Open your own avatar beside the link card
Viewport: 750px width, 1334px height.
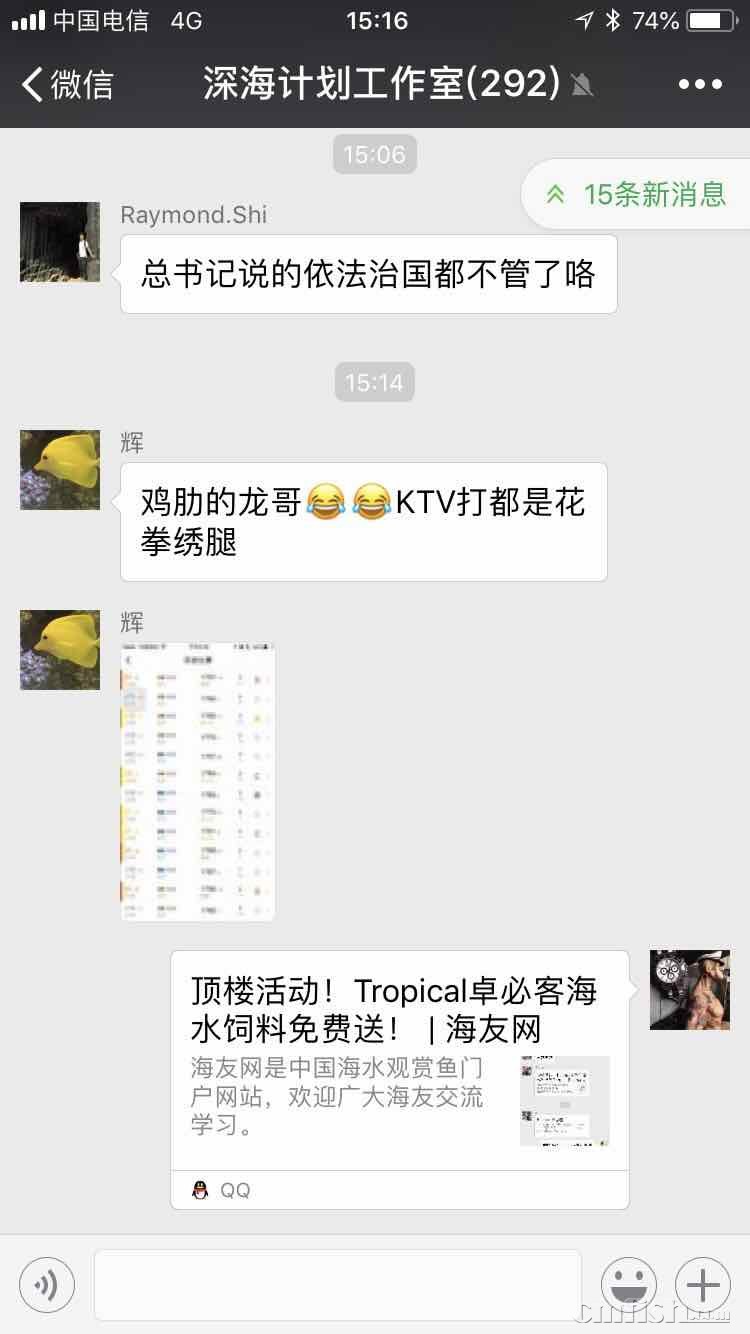pos(690,990)
